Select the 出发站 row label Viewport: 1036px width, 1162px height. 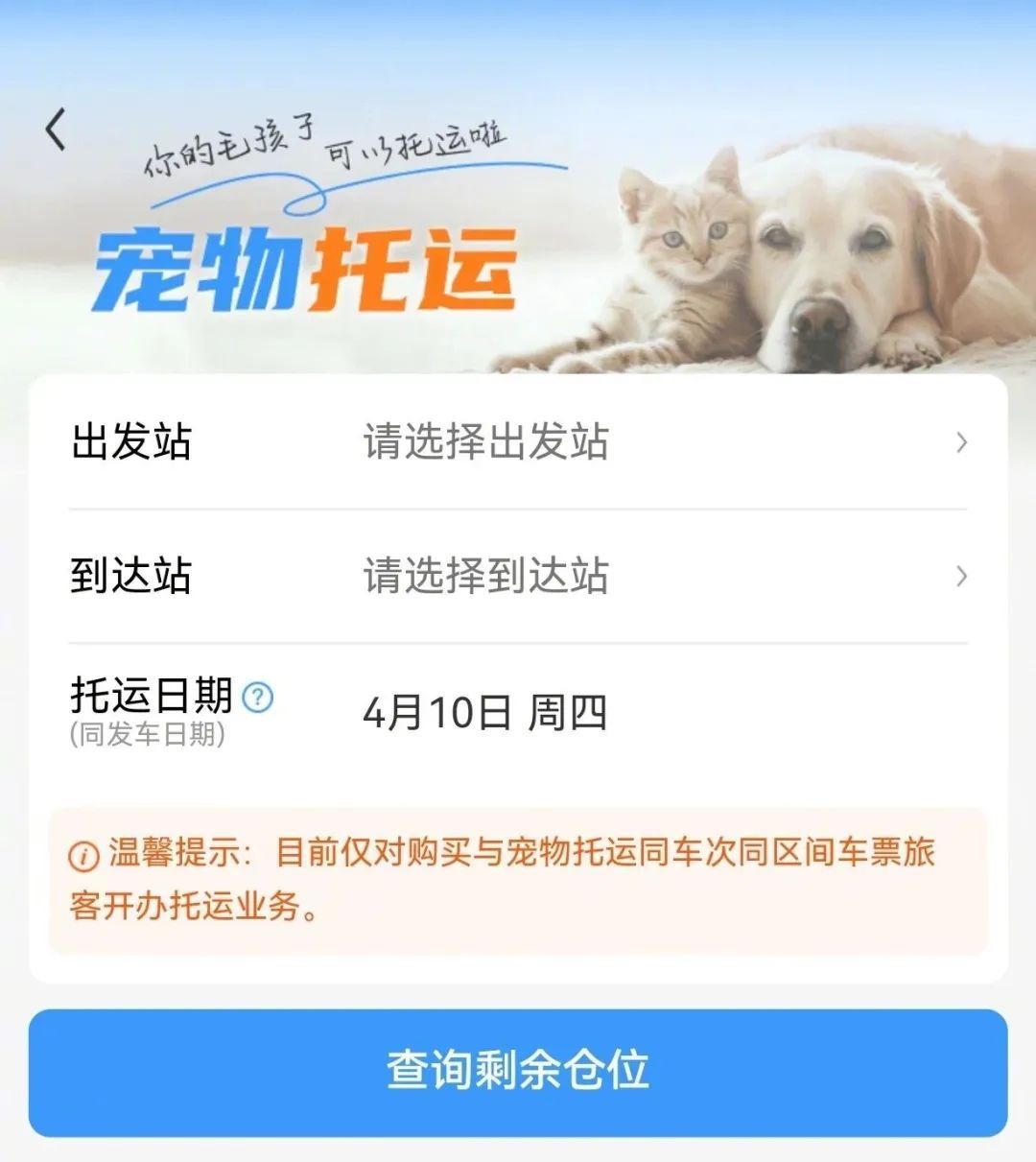[132, 442]
